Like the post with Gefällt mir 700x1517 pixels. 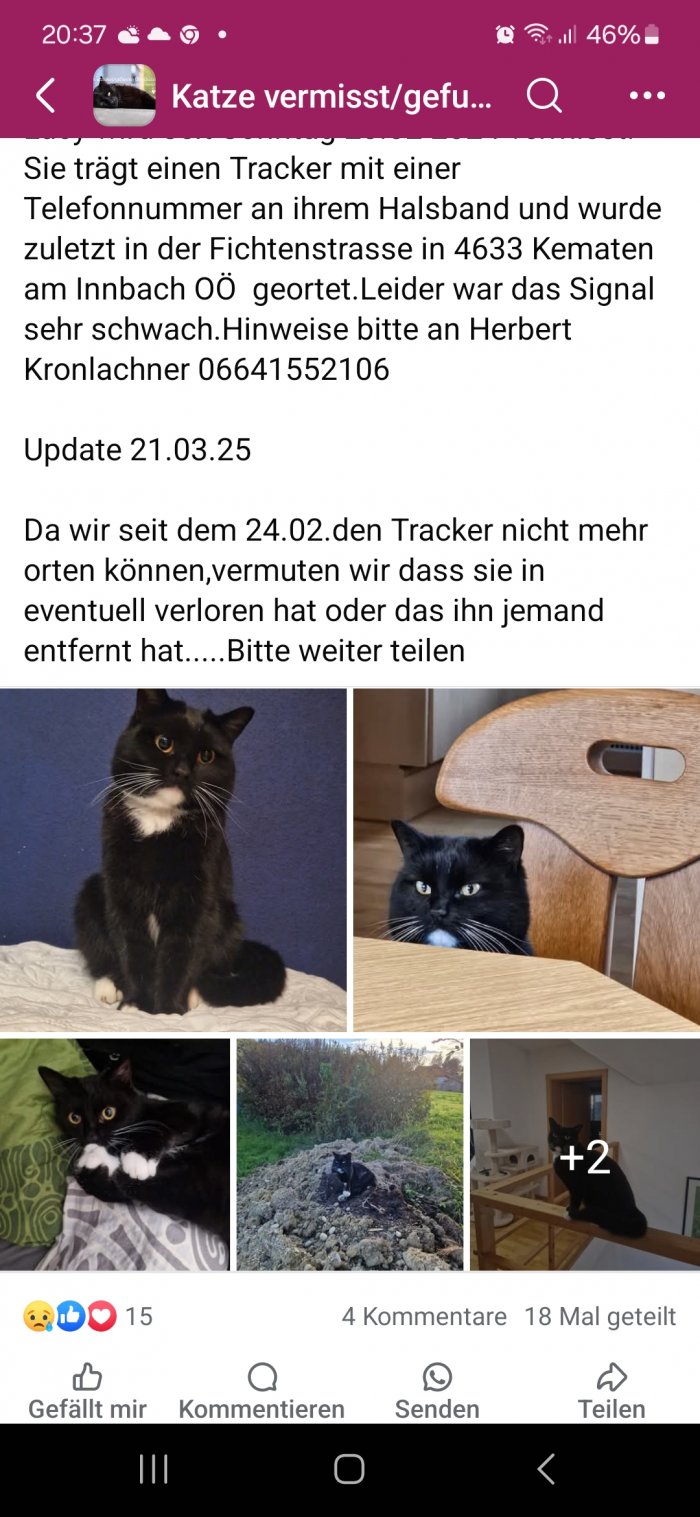87,1391
